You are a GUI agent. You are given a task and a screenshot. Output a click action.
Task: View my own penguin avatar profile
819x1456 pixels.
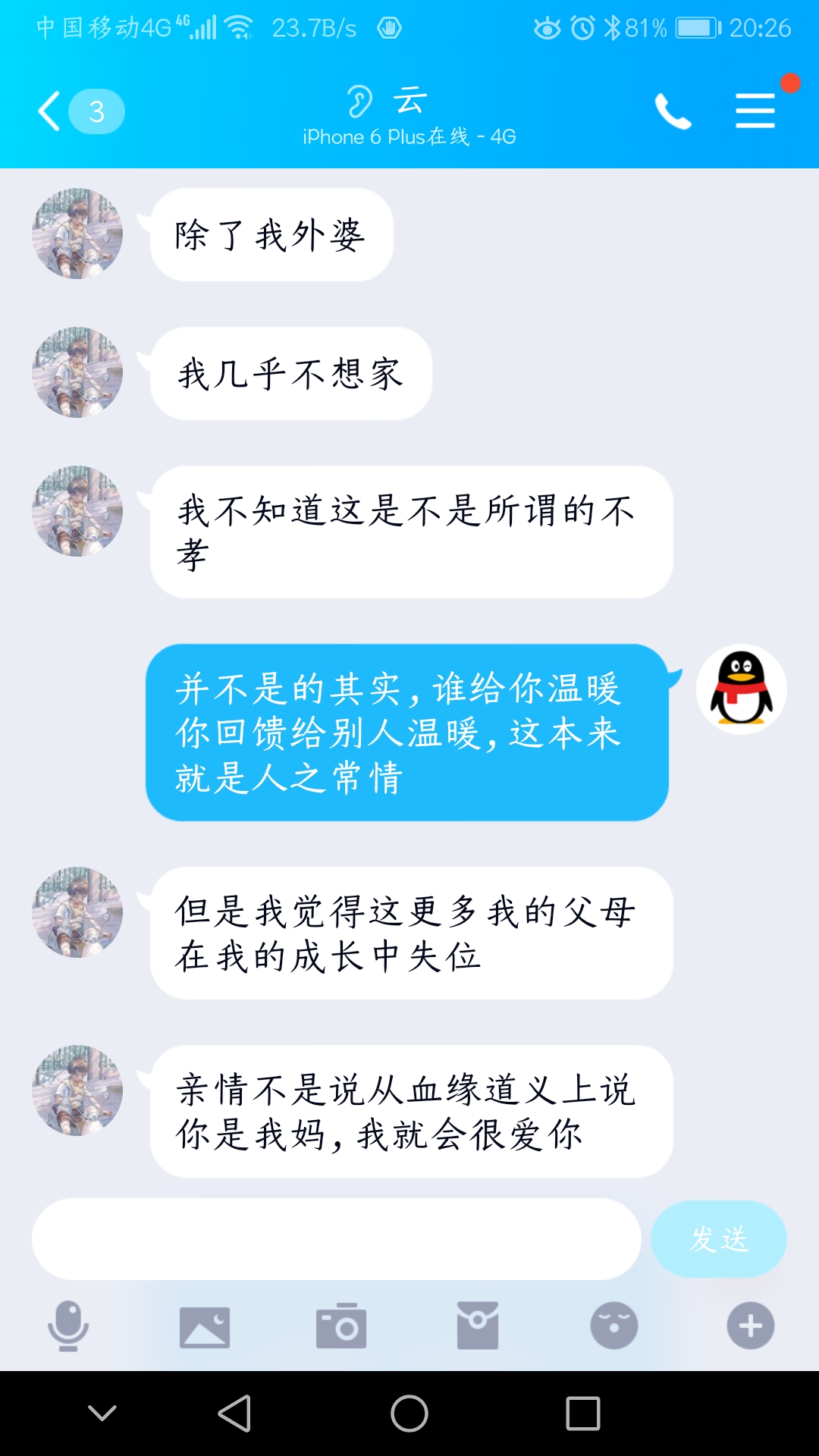point(741,689)
